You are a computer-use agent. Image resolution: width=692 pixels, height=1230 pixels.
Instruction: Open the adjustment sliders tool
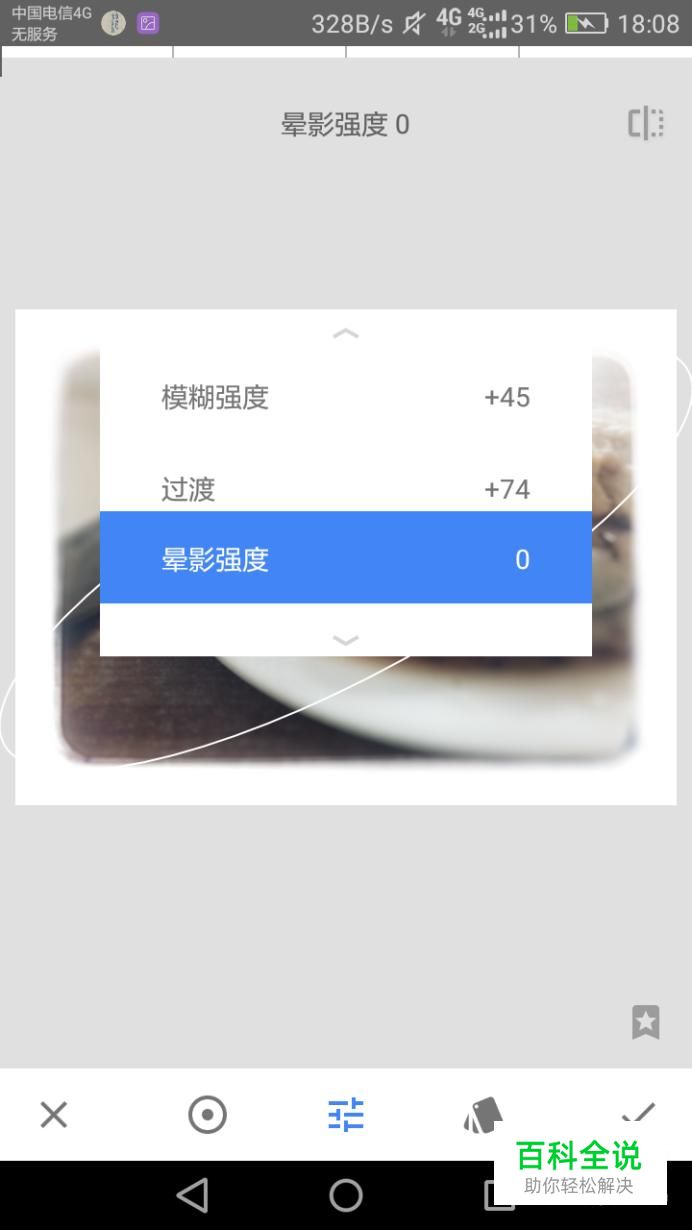(x=346, y=1114)
